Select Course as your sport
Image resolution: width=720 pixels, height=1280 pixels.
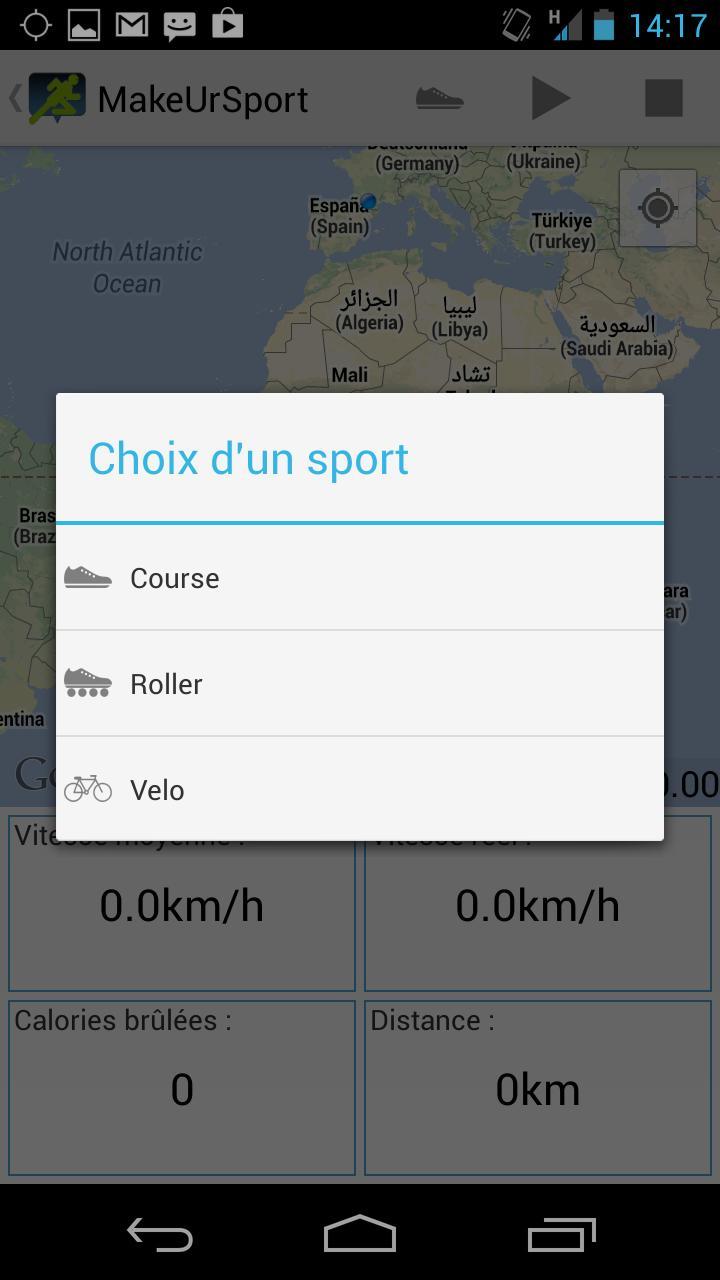click(174, 577)
